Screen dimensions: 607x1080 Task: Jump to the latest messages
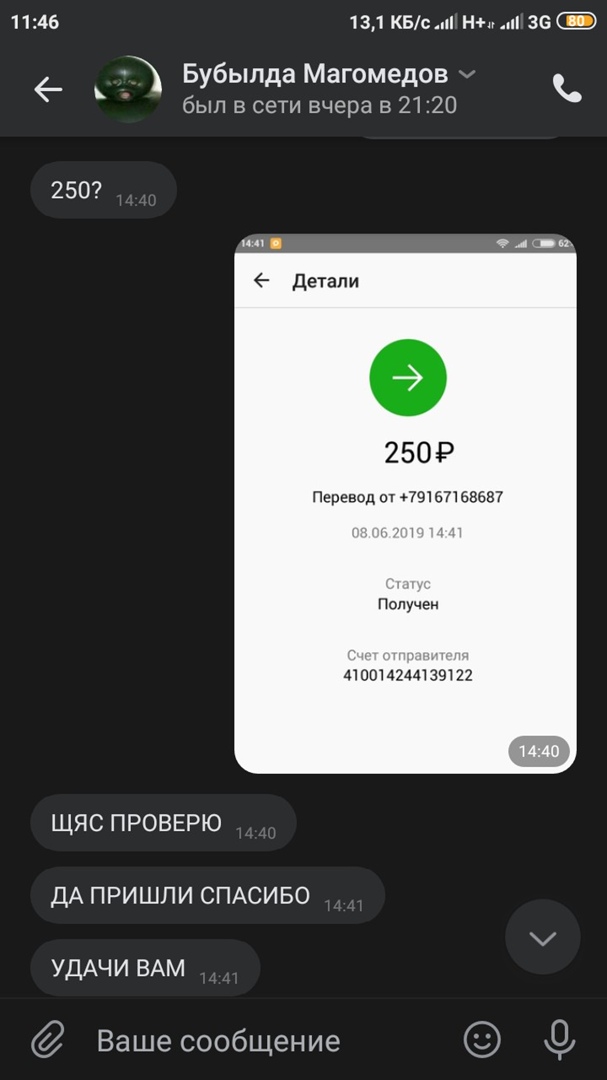(x=542, y=938)
